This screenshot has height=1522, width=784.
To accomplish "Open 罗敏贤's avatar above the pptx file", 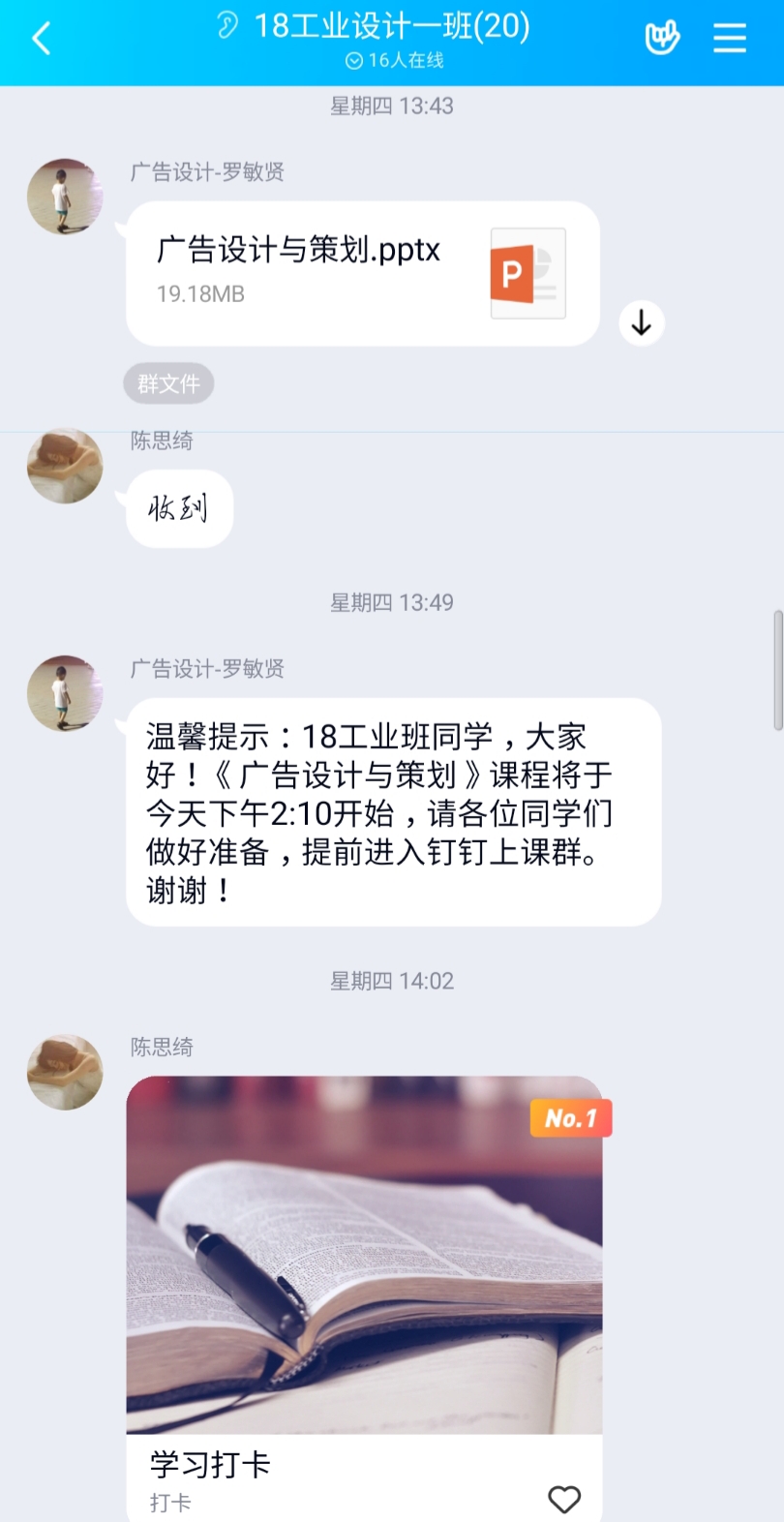I will pos(65,197).
